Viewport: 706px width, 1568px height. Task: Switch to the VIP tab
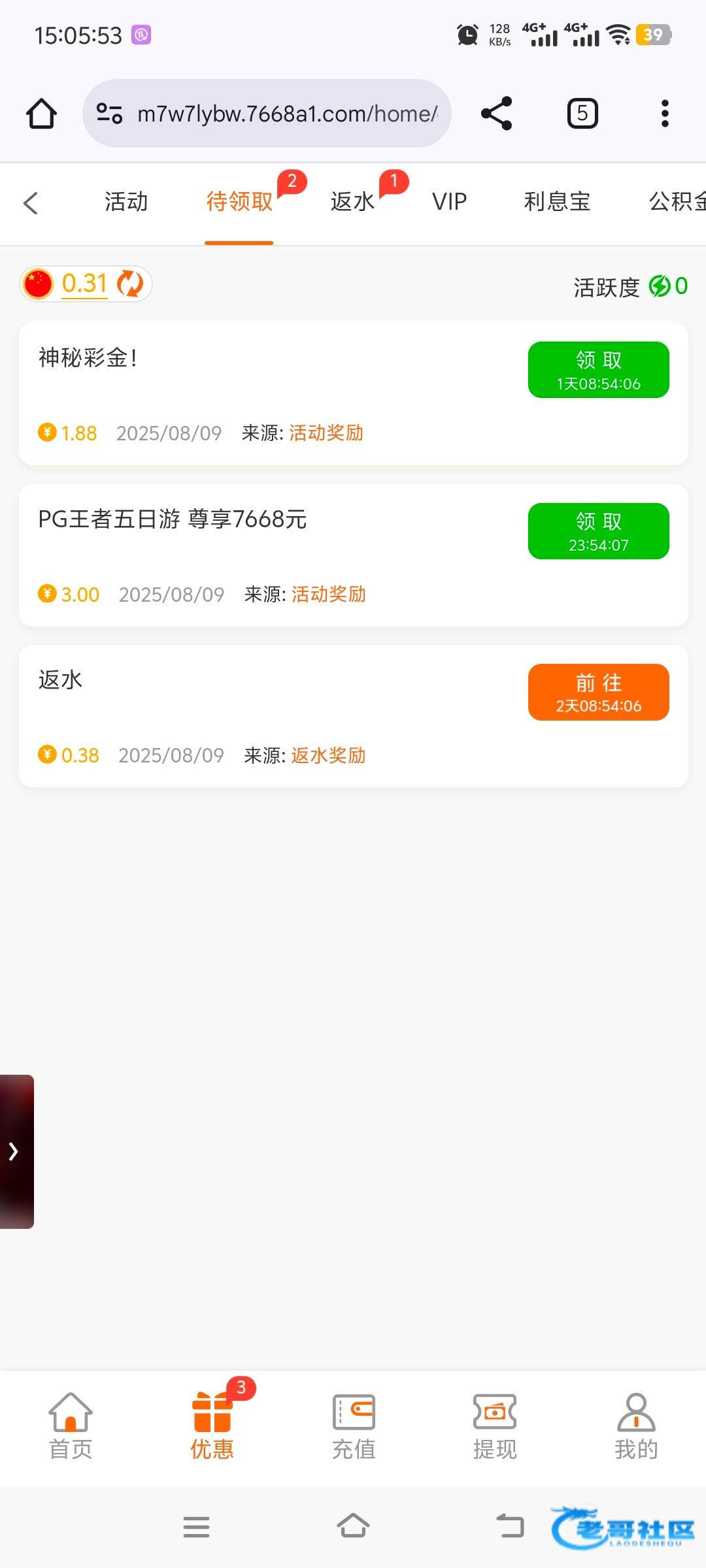point(450,201)
